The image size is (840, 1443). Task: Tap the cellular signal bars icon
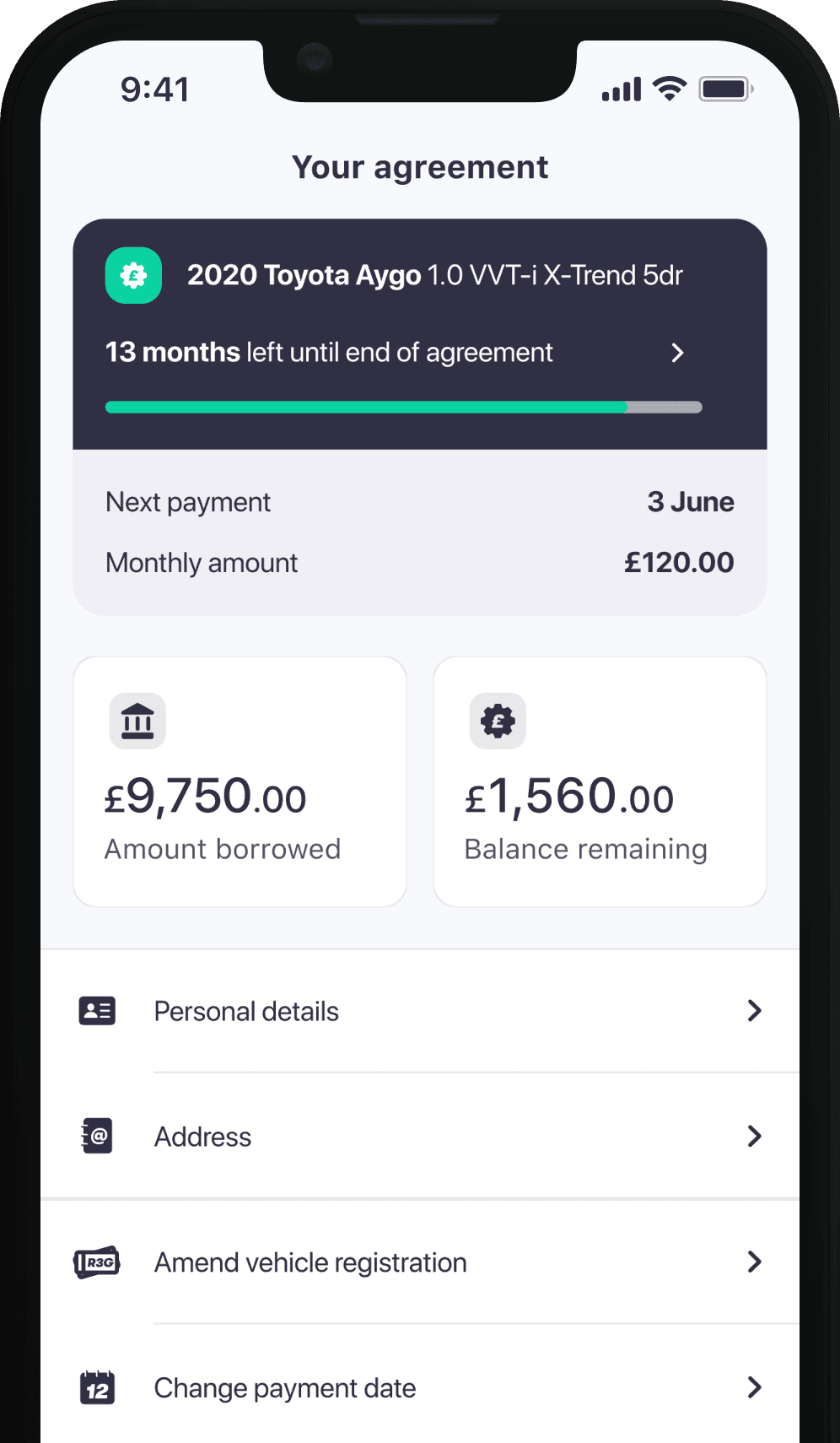(x=620, y=89)
